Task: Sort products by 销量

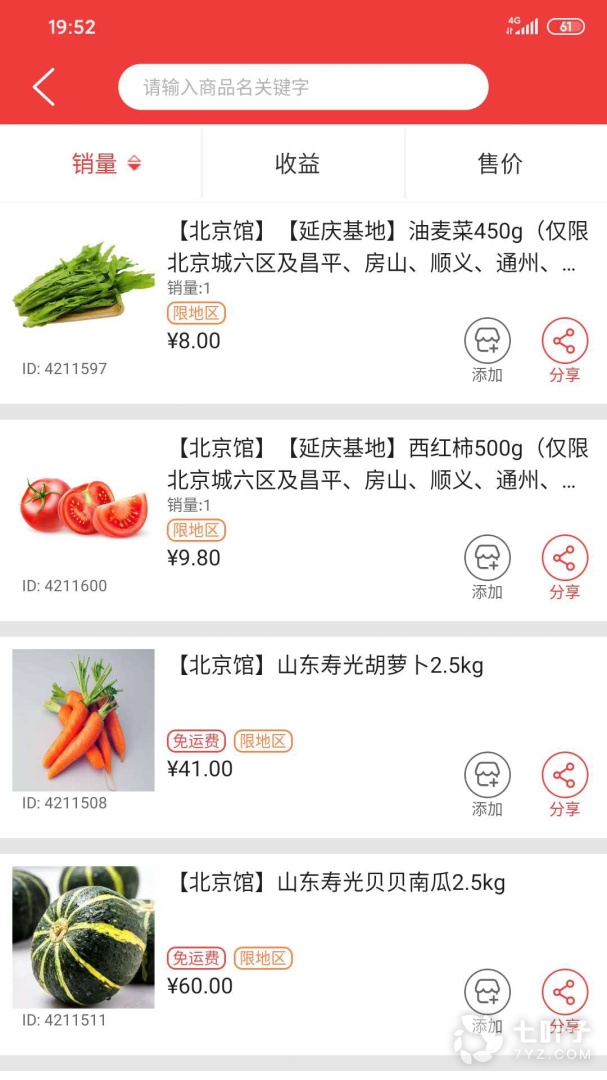Action: [105, 164]
